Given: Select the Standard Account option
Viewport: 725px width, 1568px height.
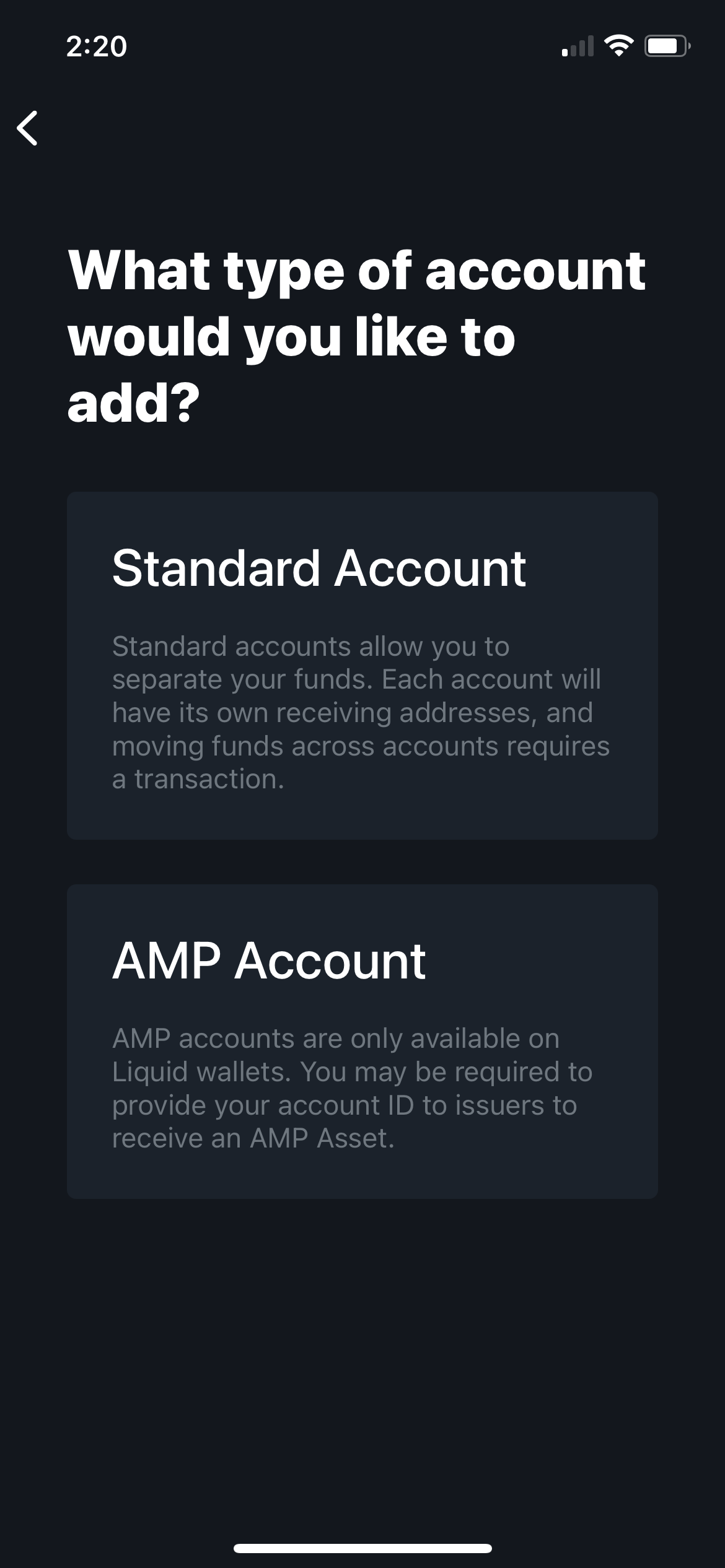Looking at the screenshot, I should 362,665.
